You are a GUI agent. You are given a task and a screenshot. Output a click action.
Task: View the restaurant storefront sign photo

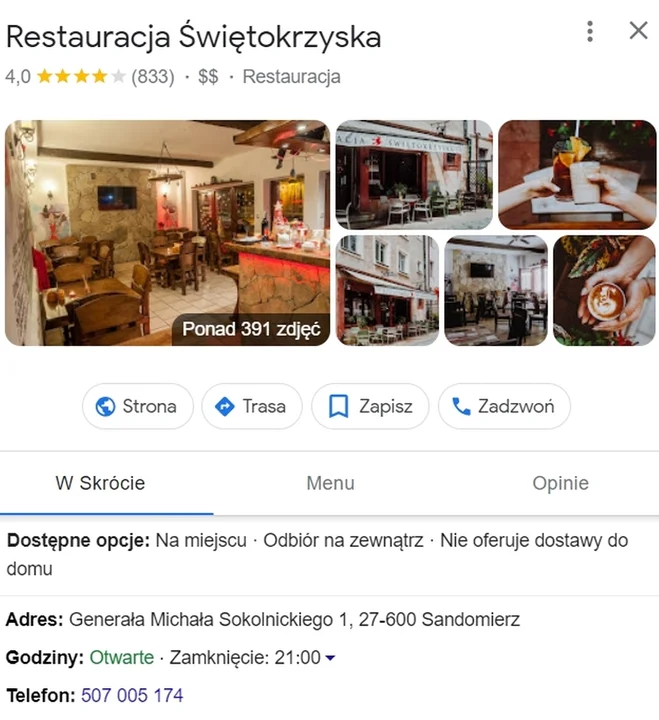point(414,175)
